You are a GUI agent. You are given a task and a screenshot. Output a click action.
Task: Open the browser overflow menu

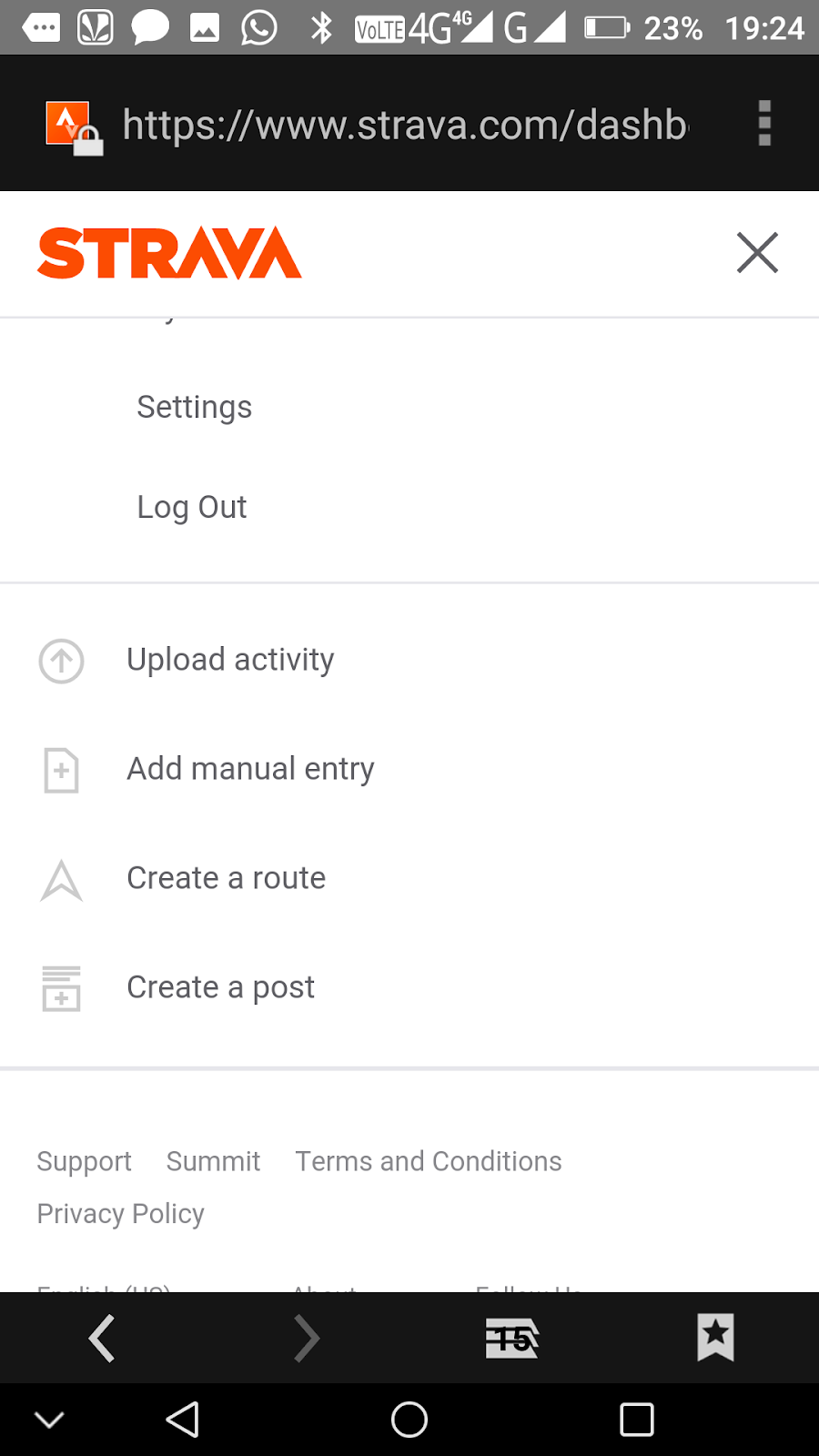[764, 123]
